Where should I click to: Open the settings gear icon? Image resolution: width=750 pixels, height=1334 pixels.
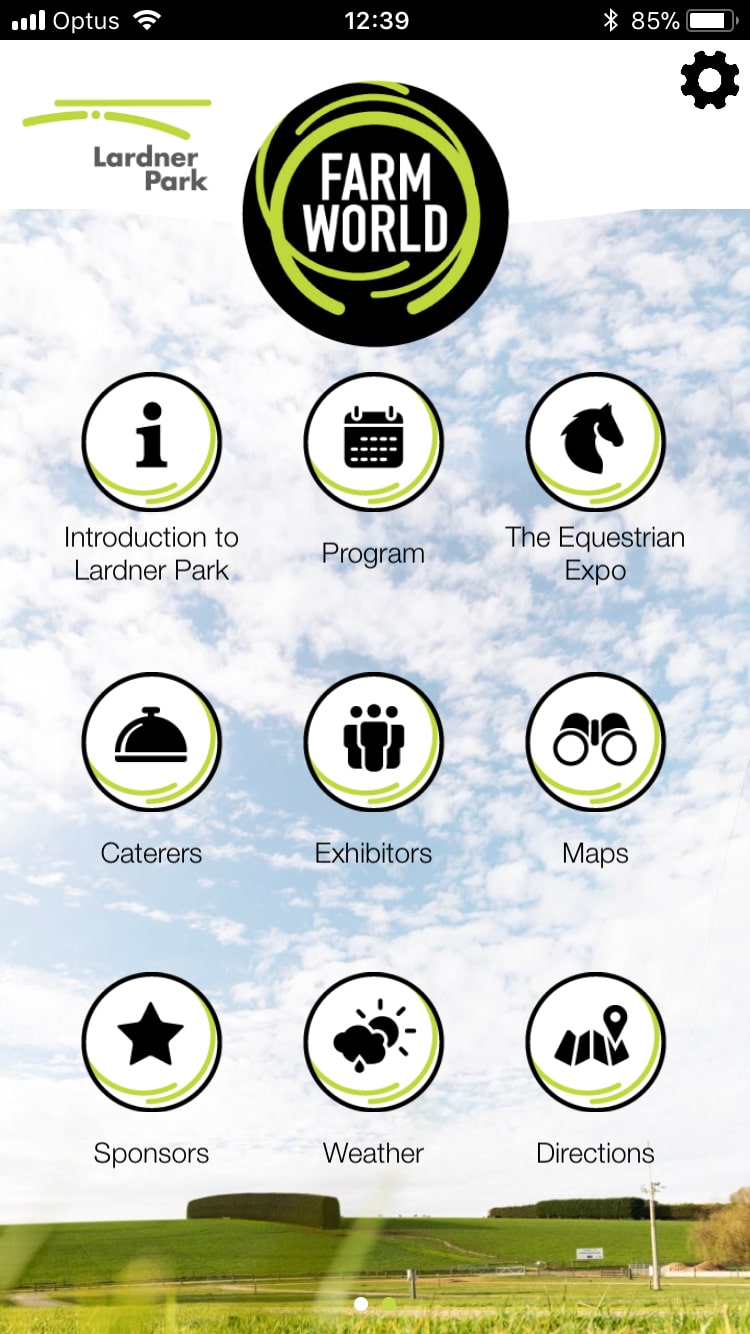pos(709,80)
